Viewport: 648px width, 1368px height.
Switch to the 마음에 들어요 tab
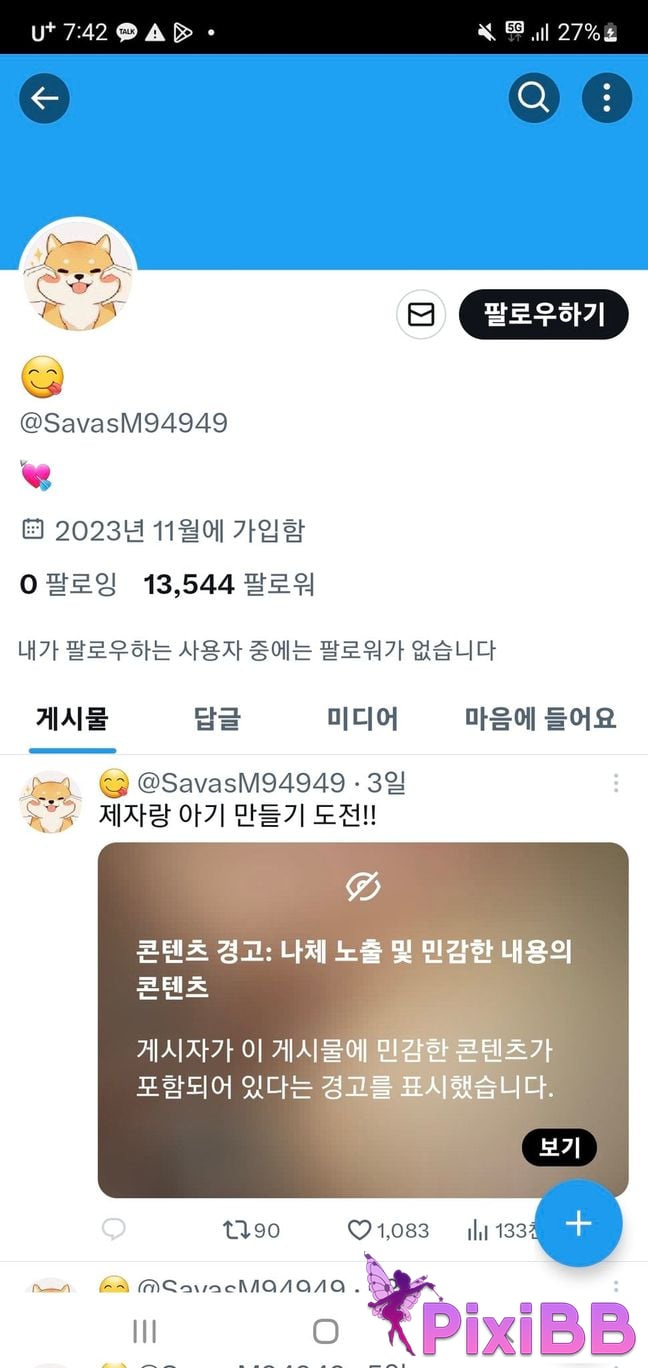[x=540, y=718]
